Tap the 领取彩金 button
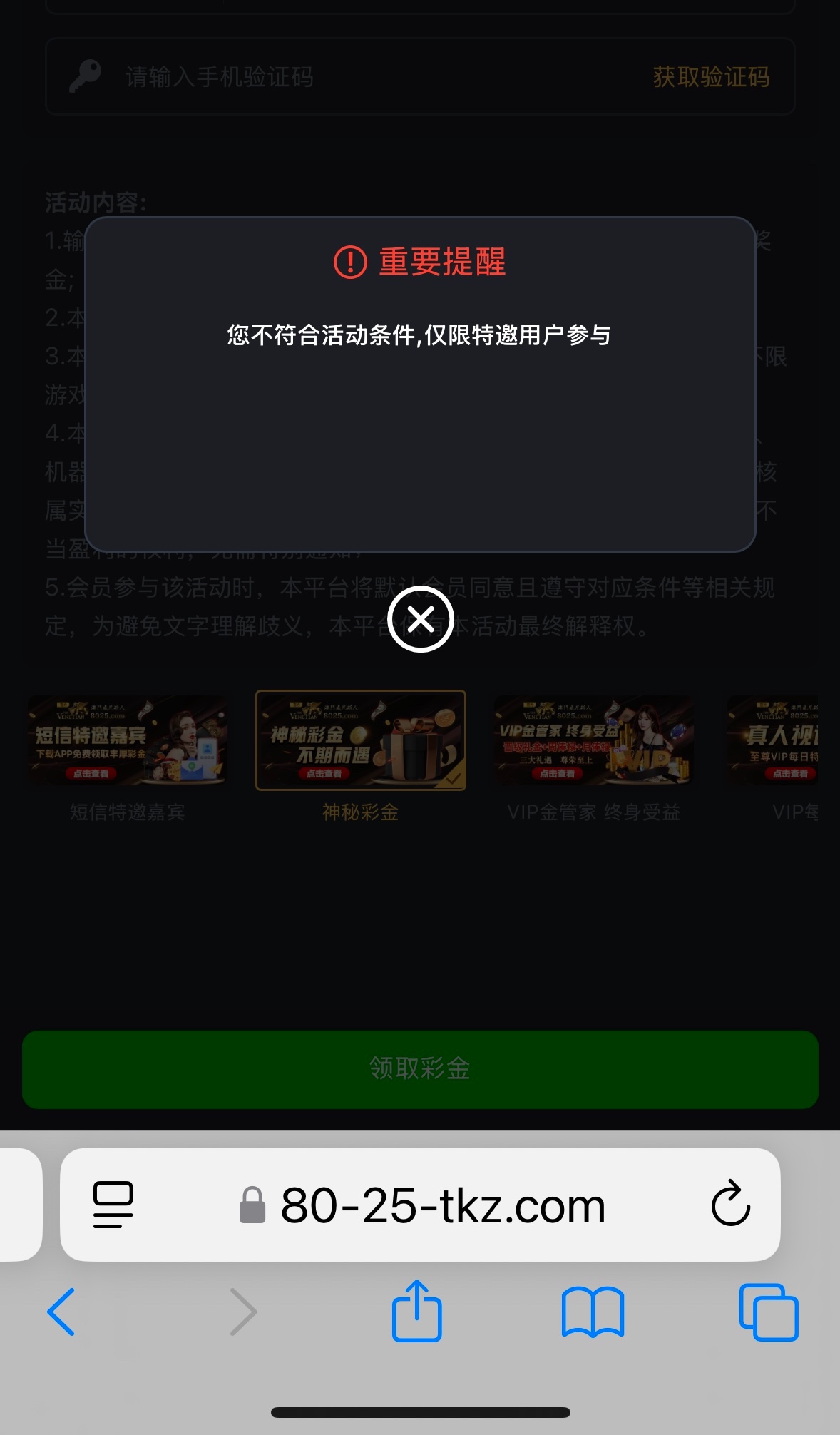 [419, 1069]
